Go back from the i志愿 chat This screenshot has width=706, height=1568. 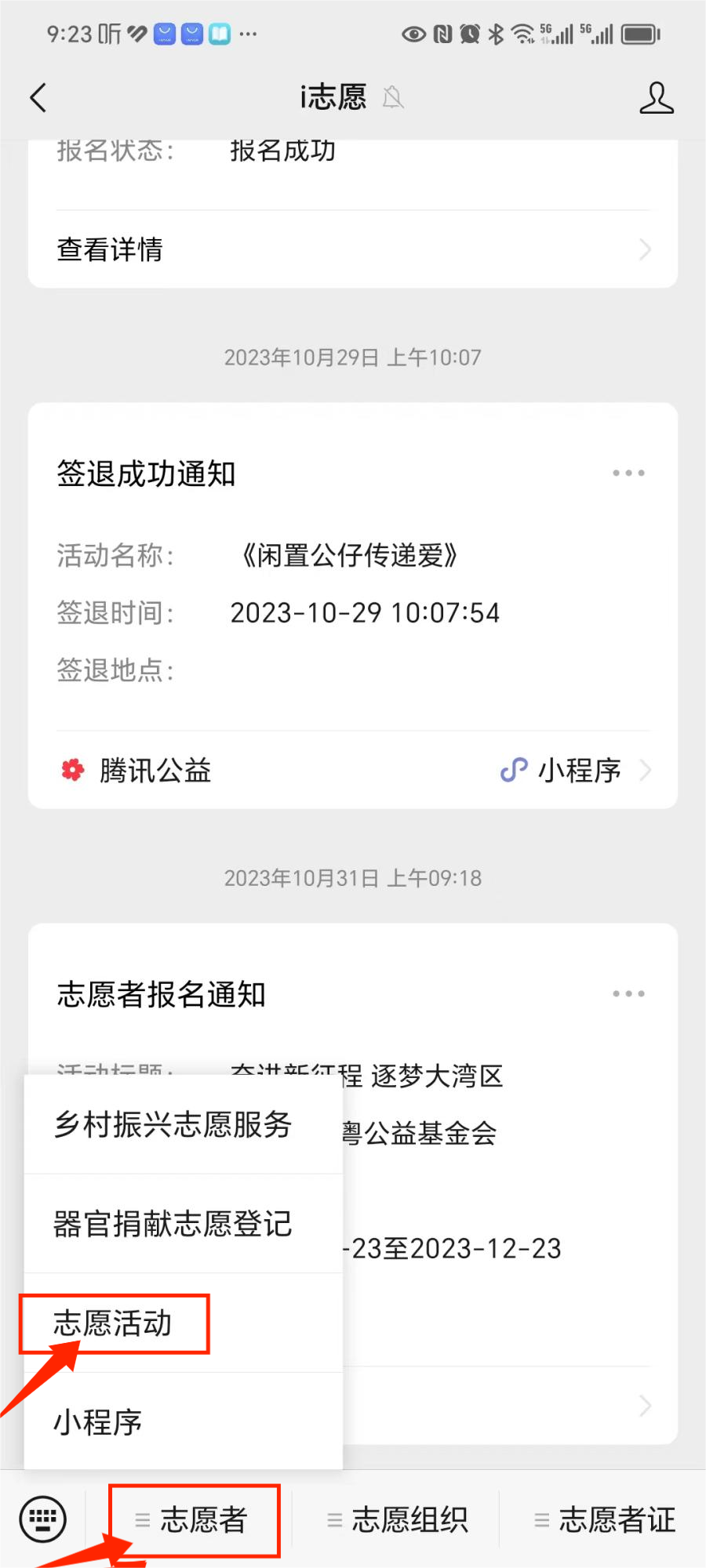pos(38,98)
